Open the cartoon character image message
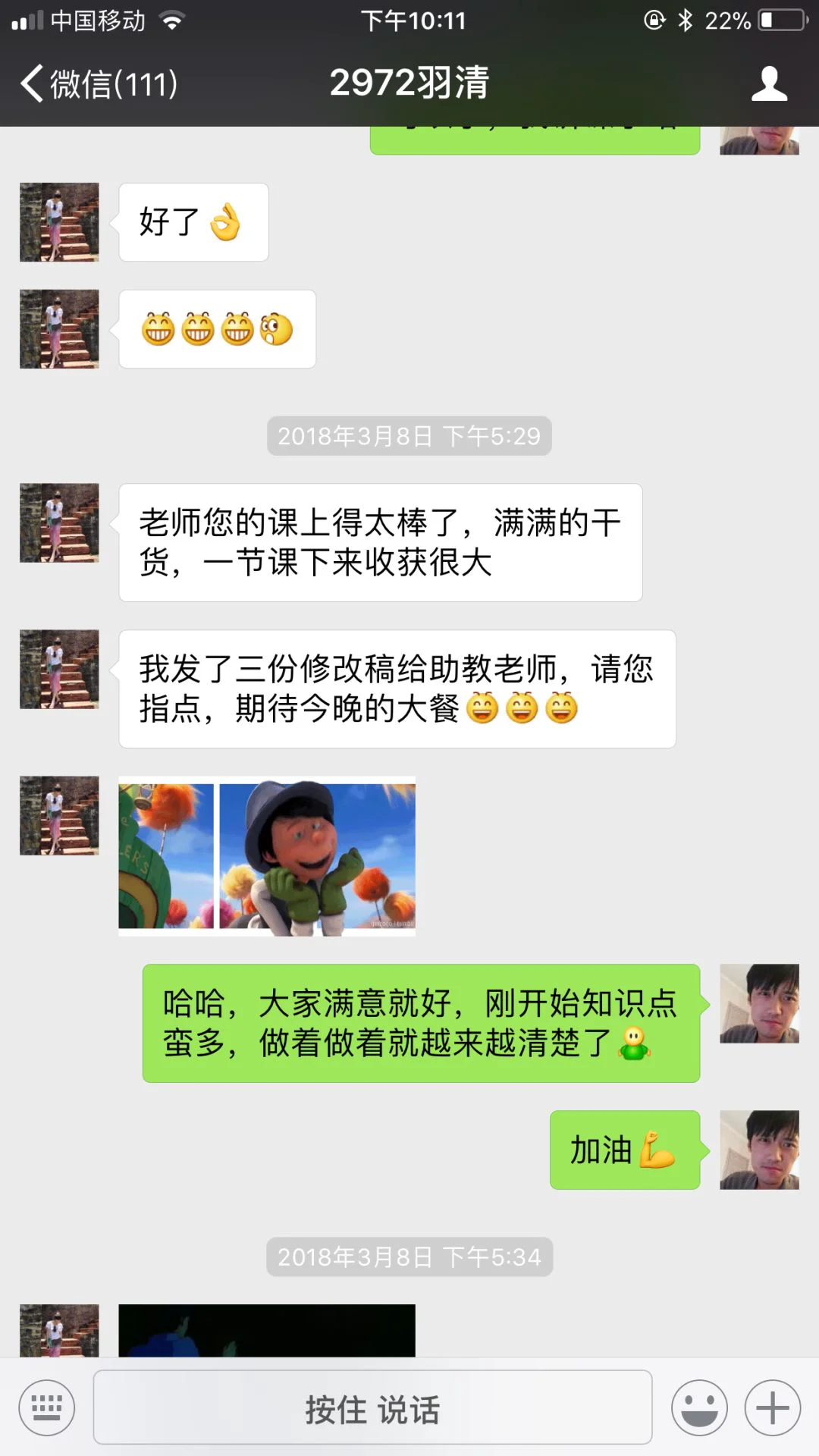This screenshot has height=1456, width=819. [x=267, y=856]
